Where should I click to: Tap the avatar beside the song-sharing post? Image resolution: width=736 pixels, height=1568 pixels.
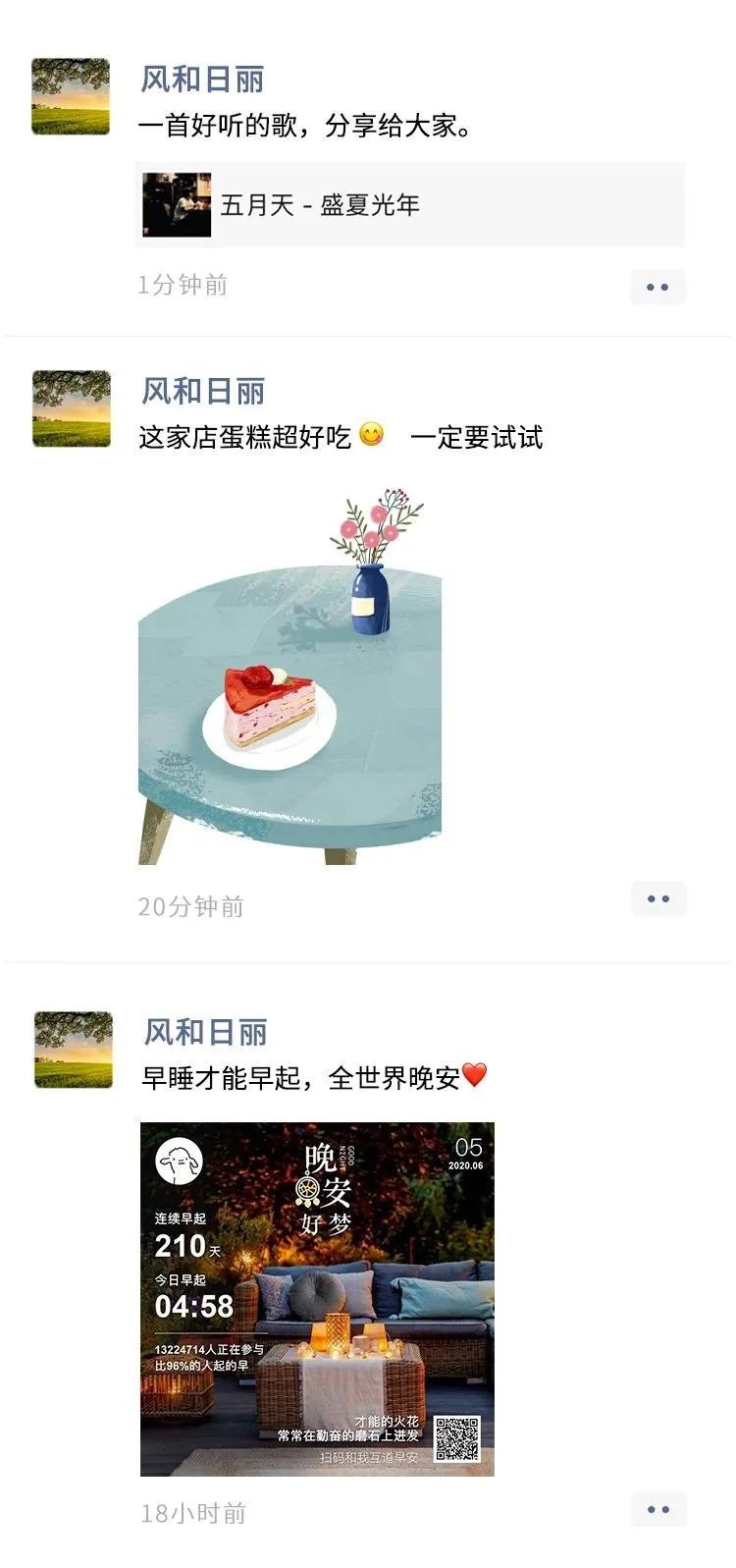click(x=71, y=96)
